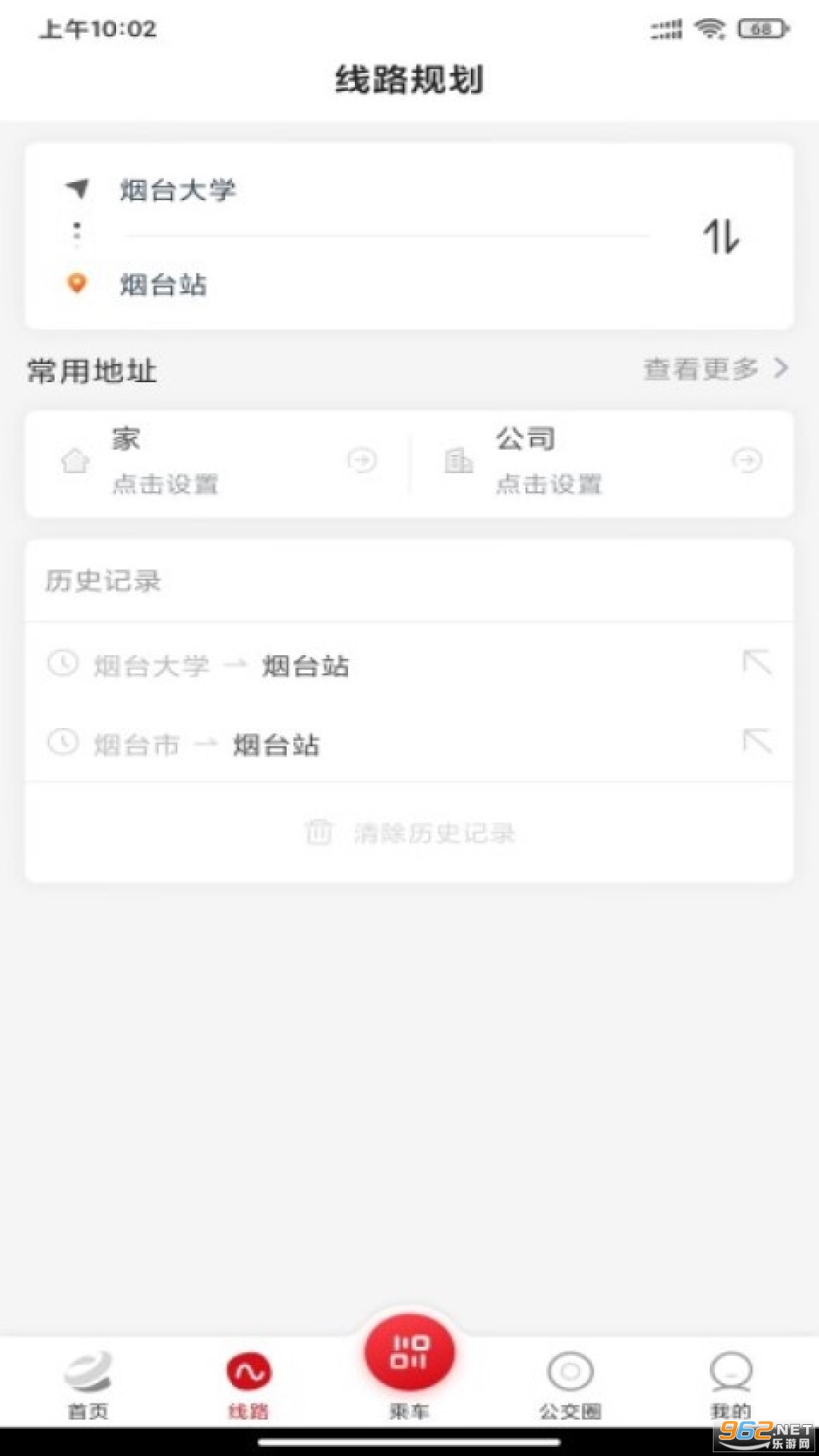Tap the home icon next to 家
Screen dimensions: 819x1456
74,461
